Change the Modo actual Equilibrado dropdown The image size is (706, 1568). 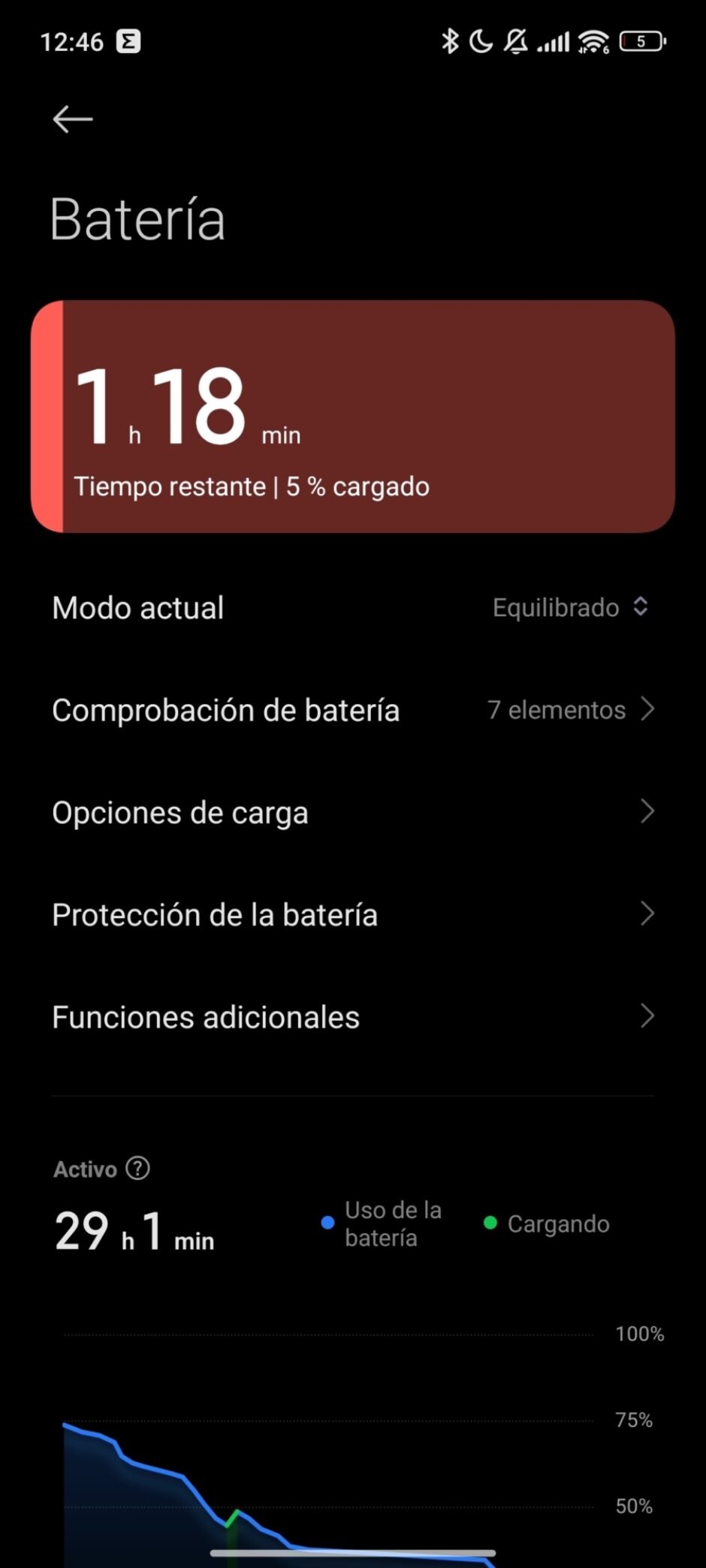click(x=571, y=607)
